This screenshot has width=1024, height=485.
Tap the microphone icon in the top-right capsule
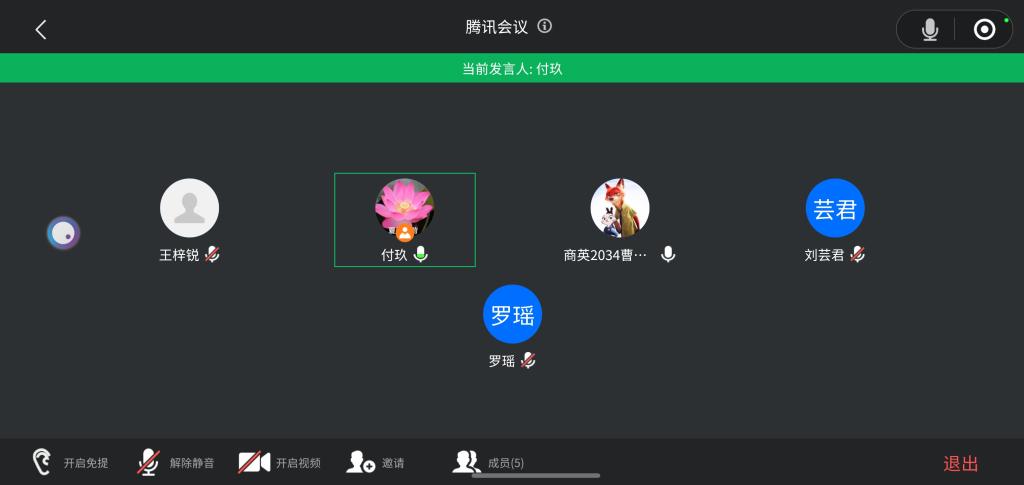[930, 30]
